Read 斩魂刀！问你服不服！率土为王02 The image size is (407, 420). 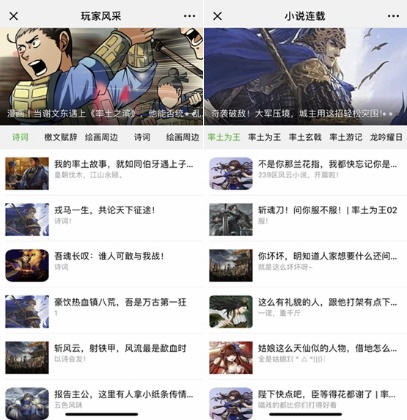click(x=305, y=219)
